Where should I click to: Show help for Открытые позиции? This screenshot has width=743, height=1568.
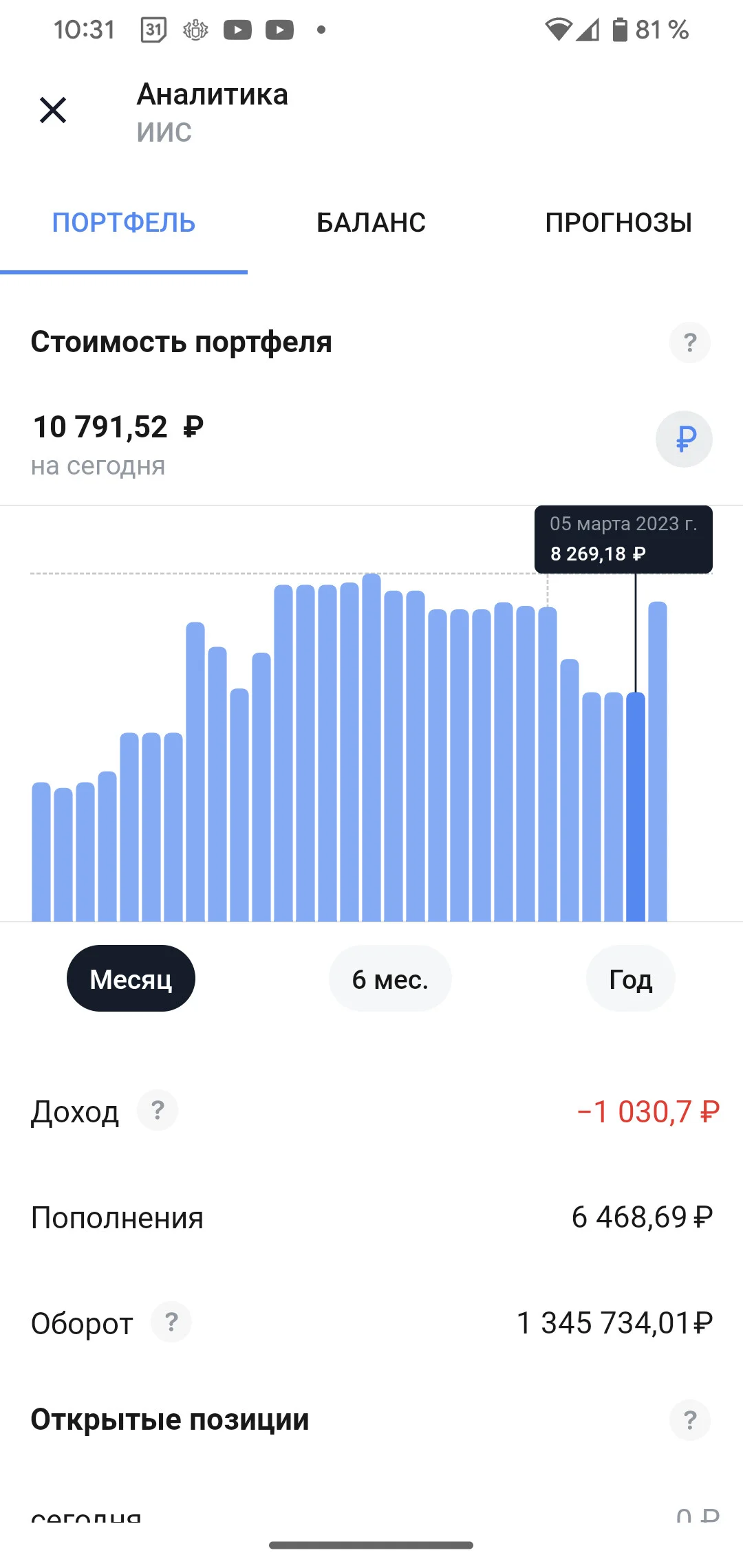click(690, 1420)
